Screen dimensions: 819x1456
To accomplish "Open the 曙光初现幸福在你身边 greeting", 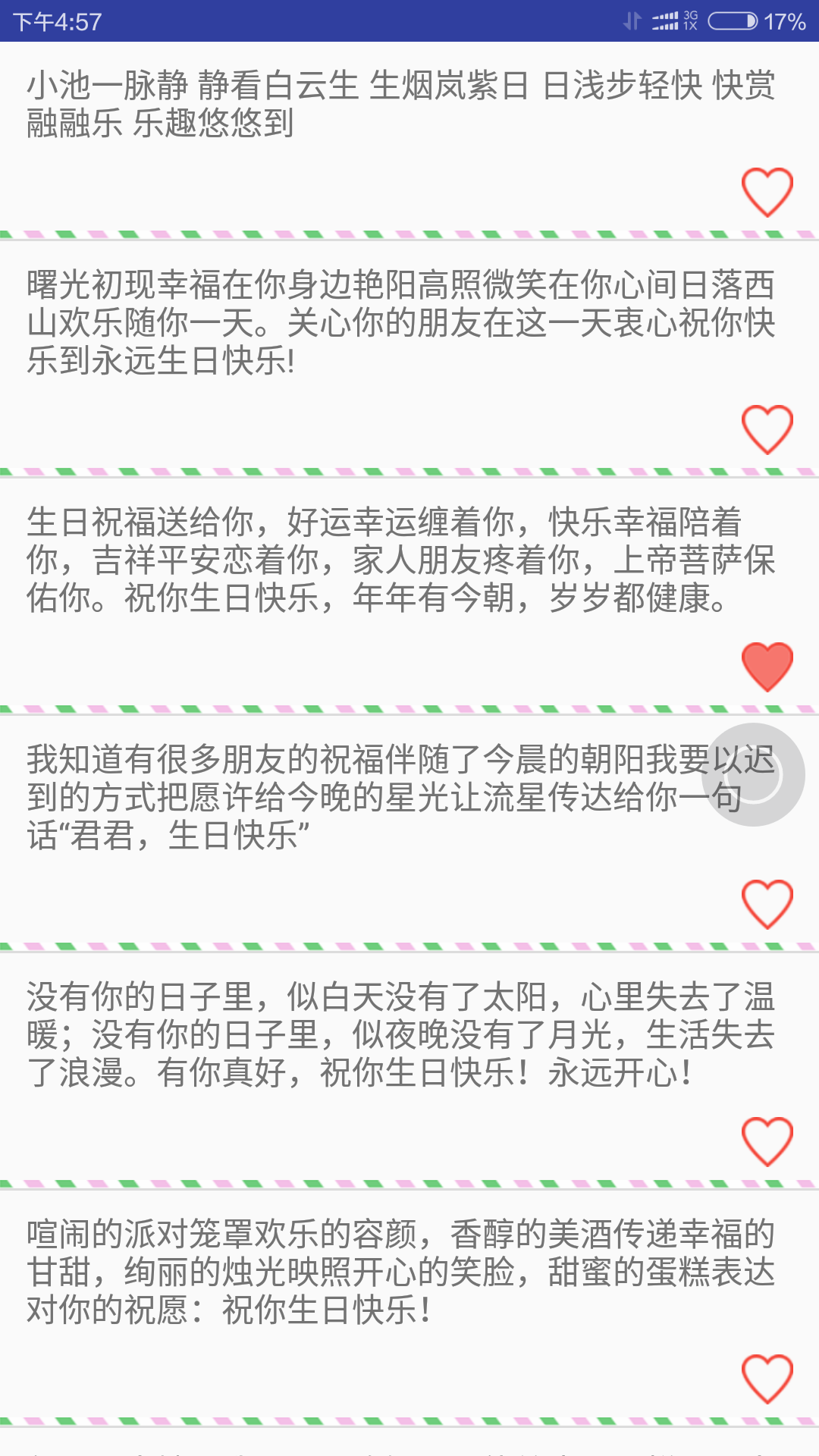I will (x=400, y=322).
